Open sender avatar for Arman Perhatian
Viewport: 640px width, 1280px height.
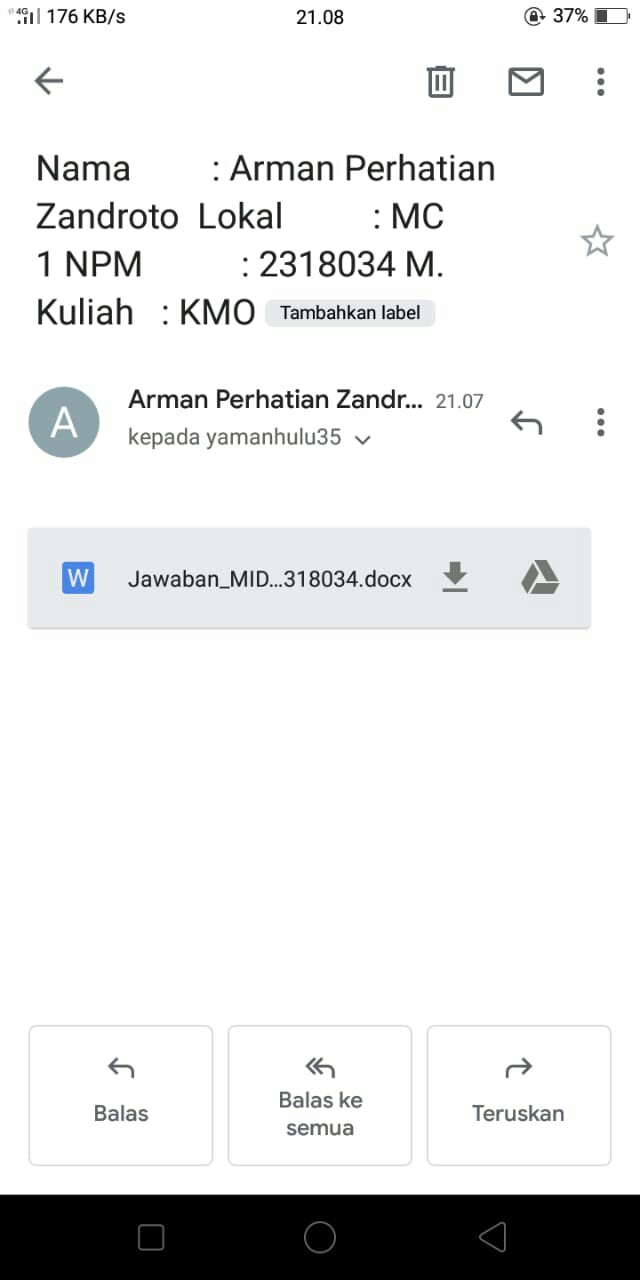(64, 422)
